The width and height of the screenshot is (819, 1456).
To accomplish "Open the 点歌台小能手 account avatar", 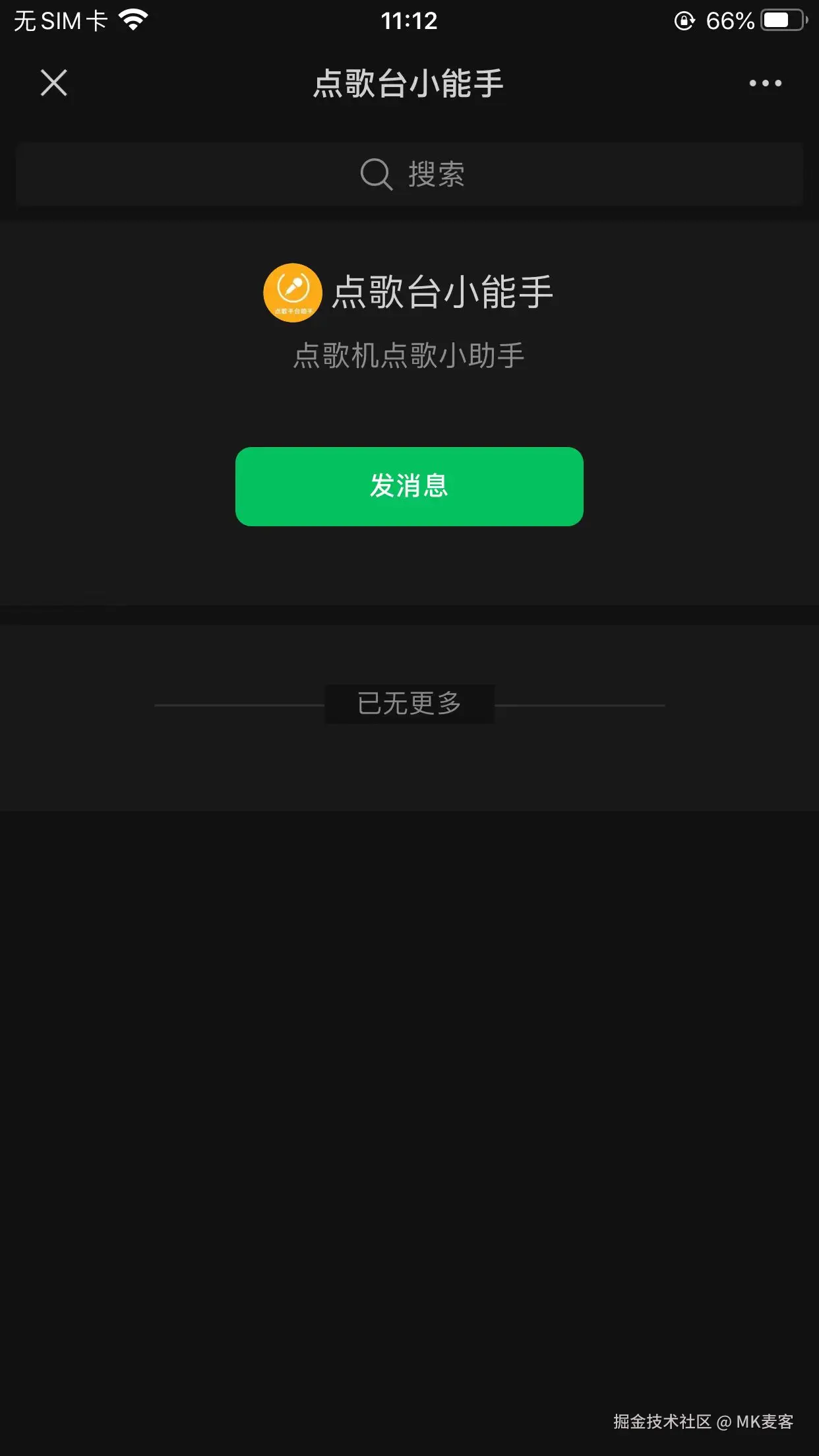I will [293, 293].
